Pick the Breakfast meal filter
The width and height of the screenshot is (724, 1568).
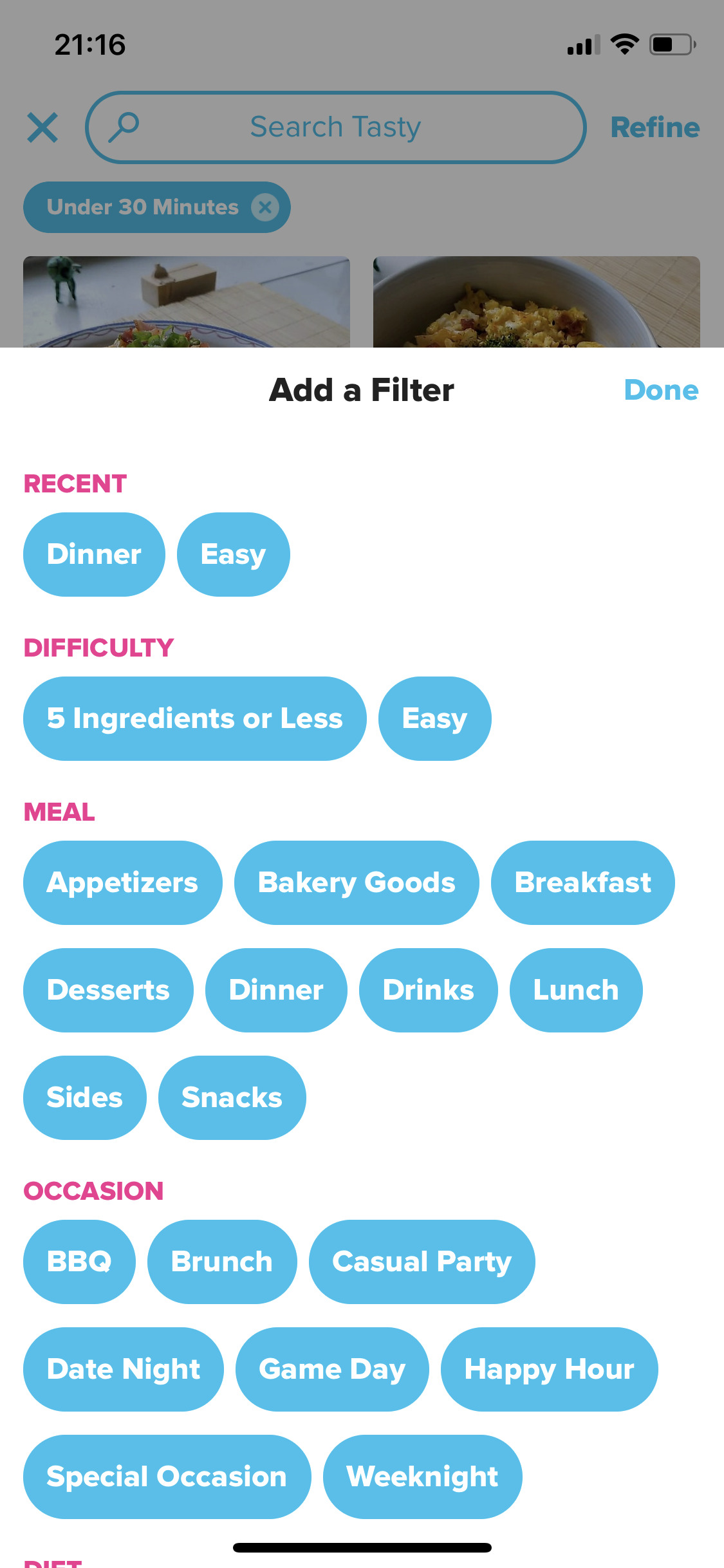point(582,882)
